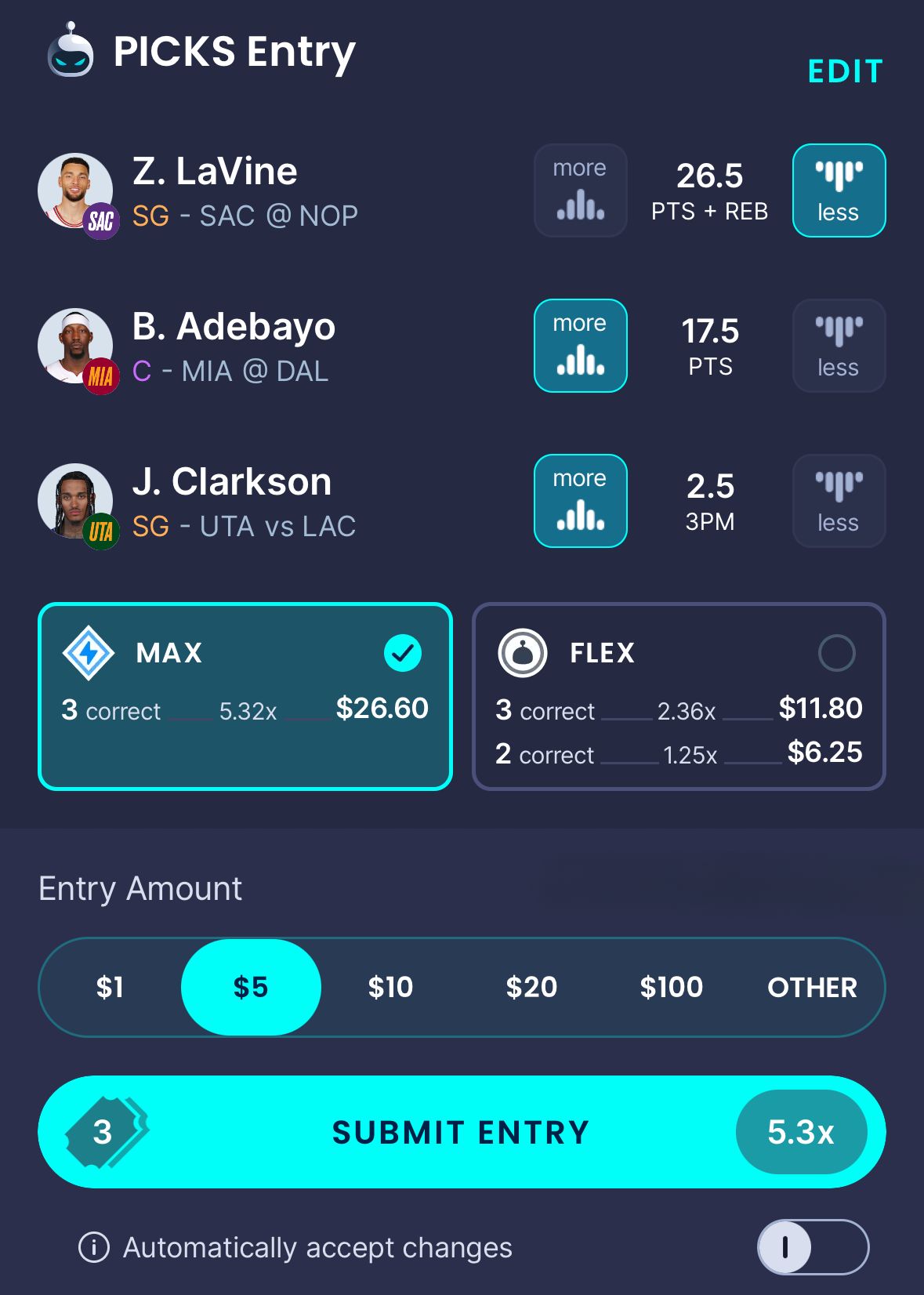
Task: Pick 'less' for J. Clarkson 3PM
Action: [839, 501]
